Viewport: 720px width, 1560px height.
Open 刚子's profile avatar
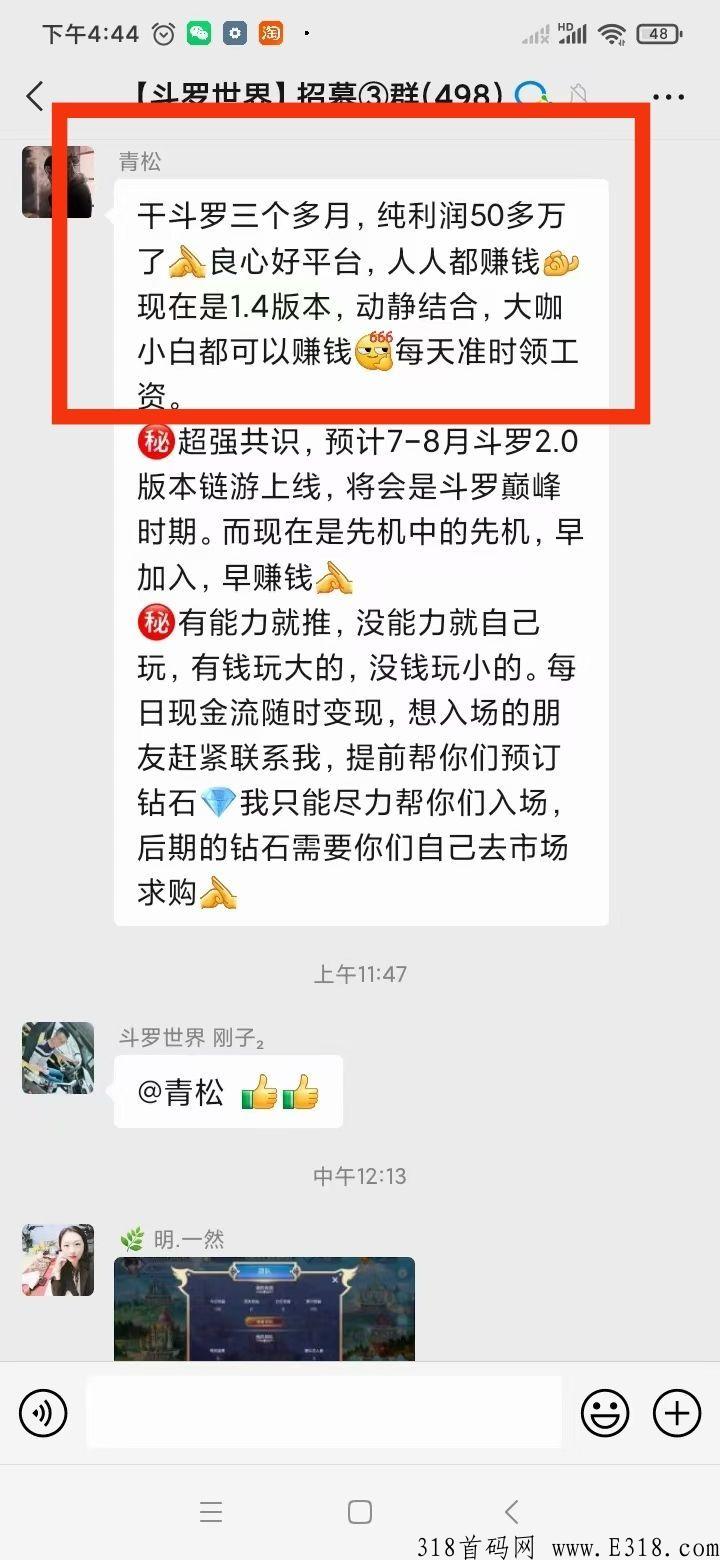[x=58, y=1058]
